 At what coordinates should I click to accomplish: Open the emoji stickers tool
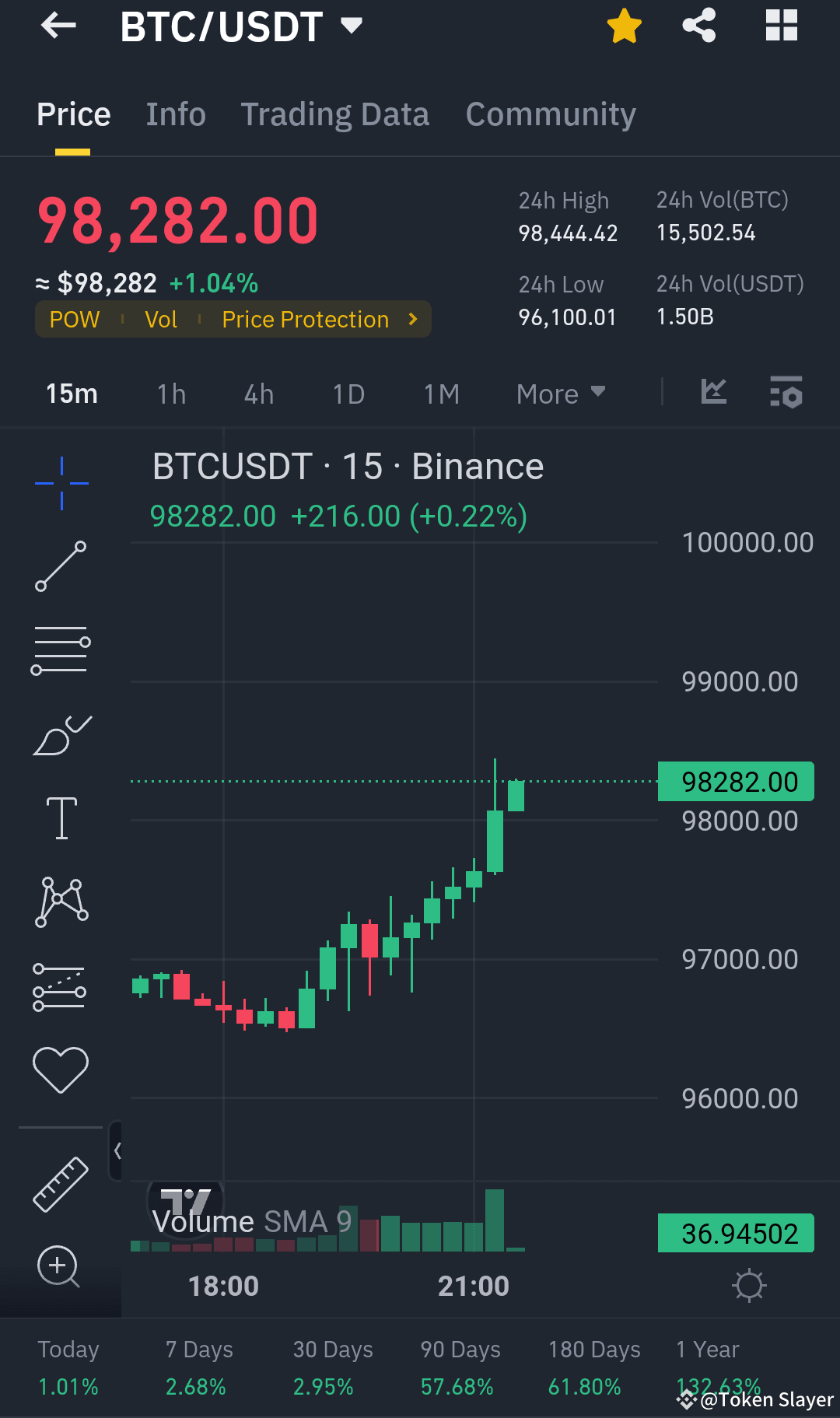[x=61, y=1068]
